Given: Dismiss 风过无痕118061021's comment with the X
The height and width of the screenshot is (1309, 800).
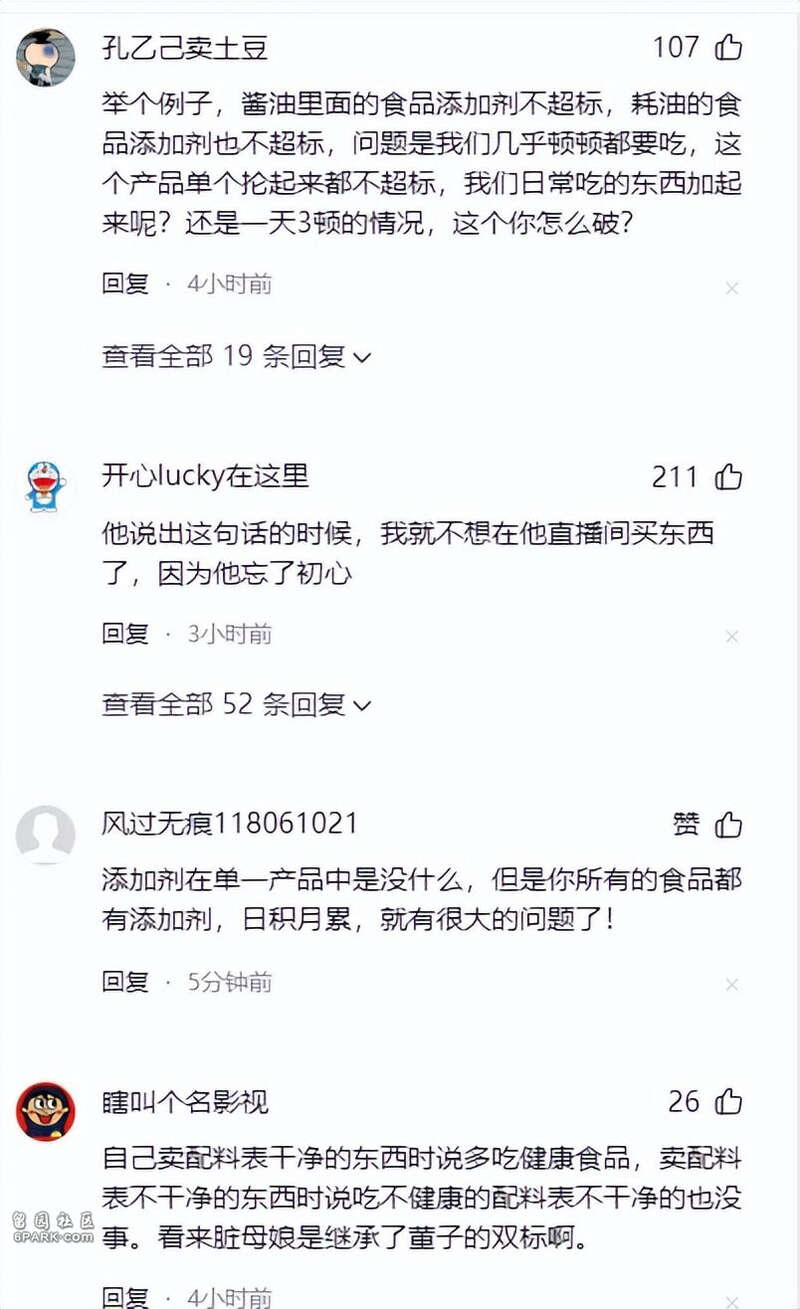Looking at the screenshot, I should 731,985.
